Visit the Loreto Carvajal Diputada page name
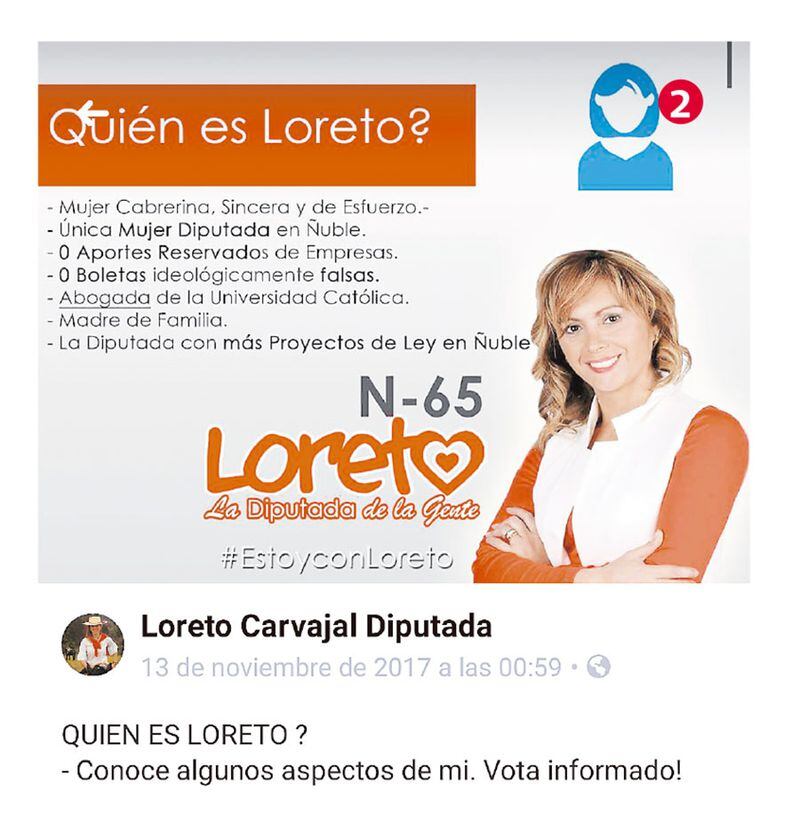 (316, 627)
